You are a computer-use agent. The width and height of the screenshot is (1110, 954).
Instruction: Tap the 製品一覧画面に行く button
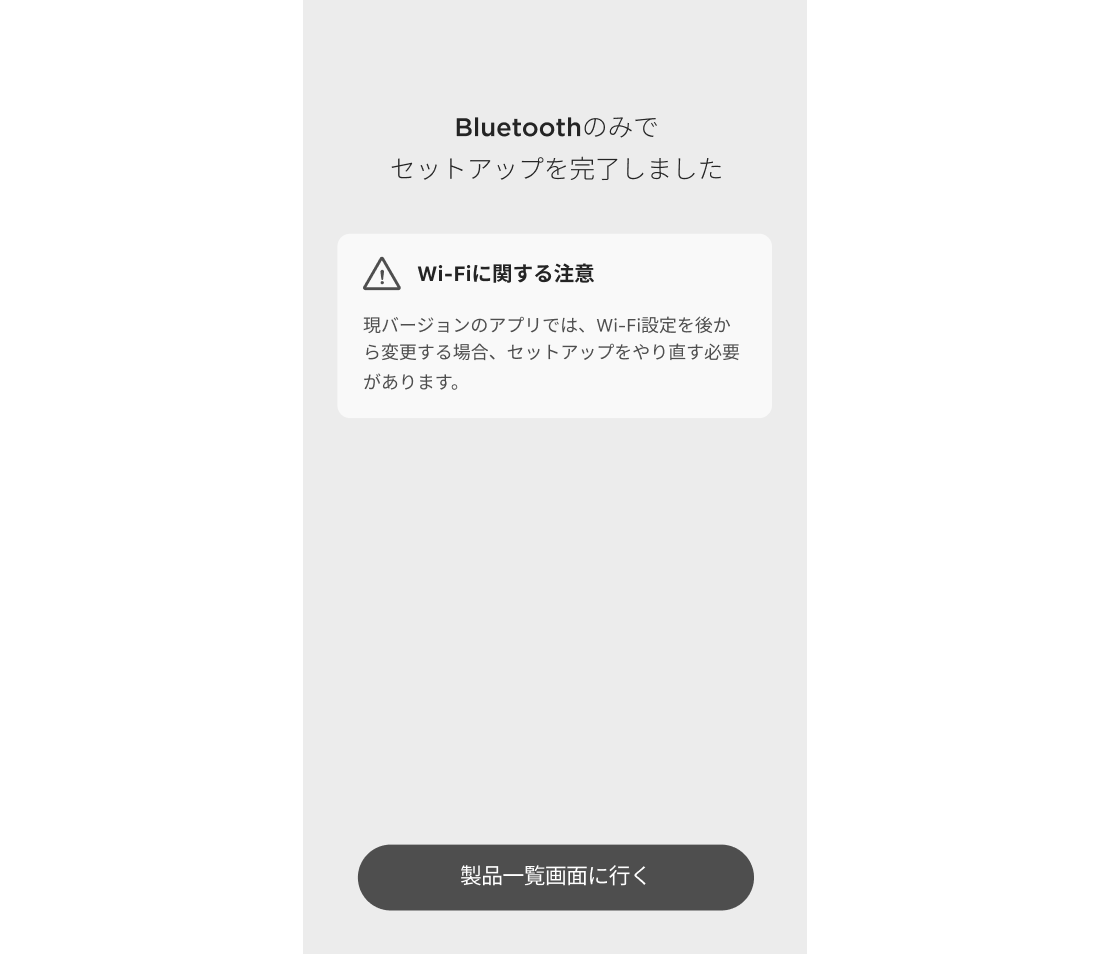coord(555,877)
